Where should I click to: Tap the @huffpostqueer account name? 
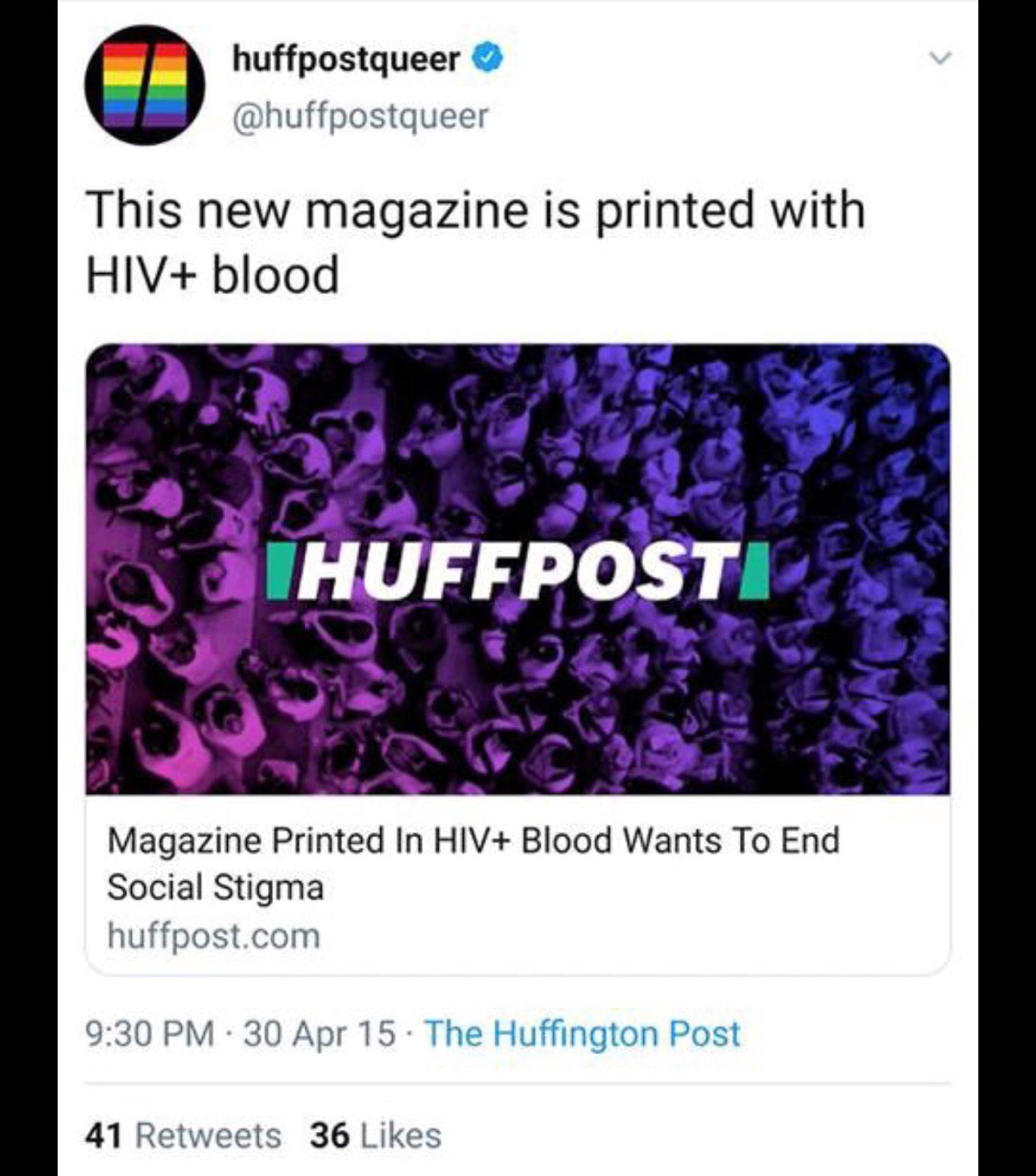pos(360,117)
